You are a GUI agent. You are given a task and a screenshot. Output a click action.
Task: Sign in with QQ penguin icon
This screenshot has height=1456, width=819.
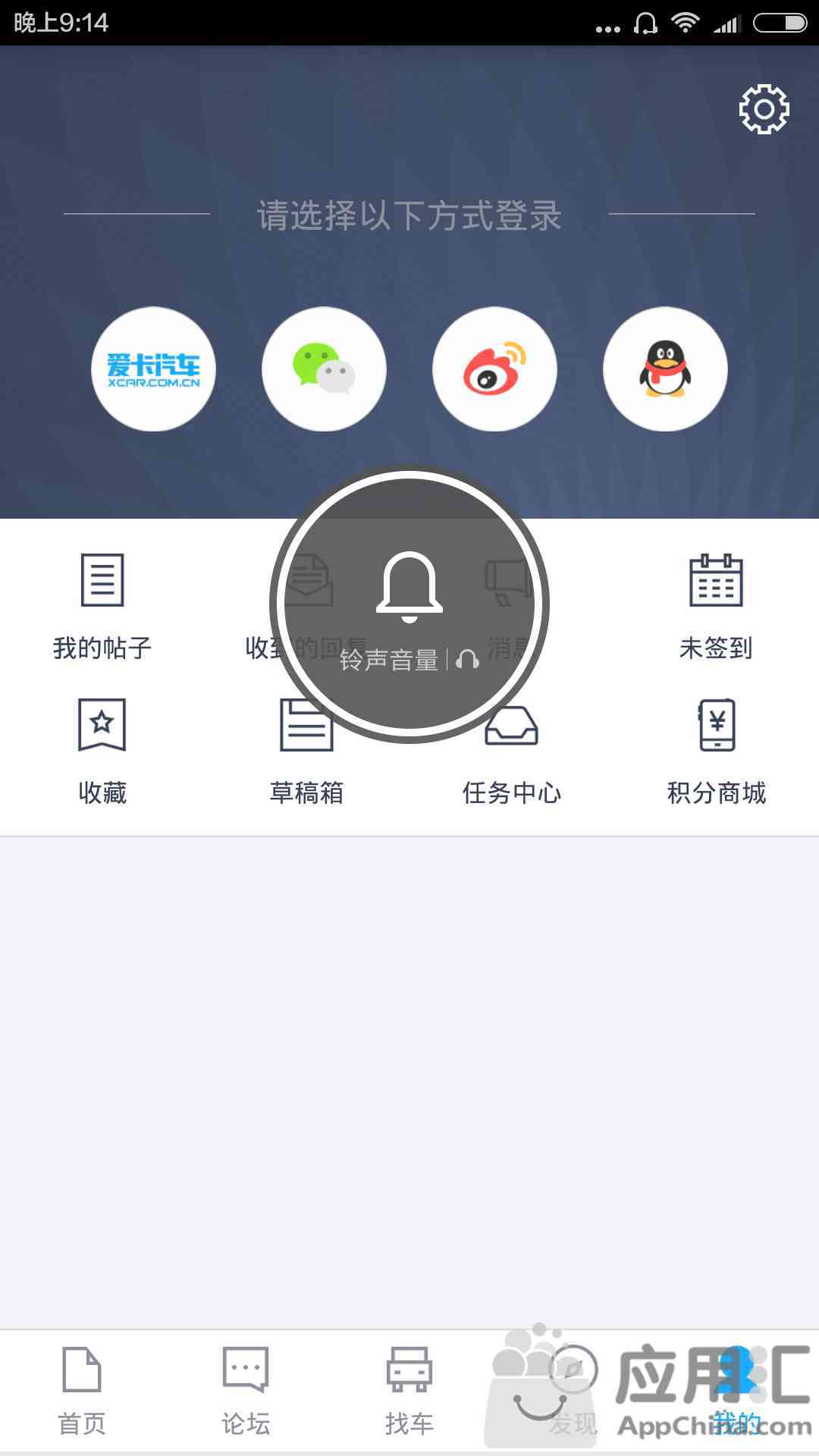point(665,369)
